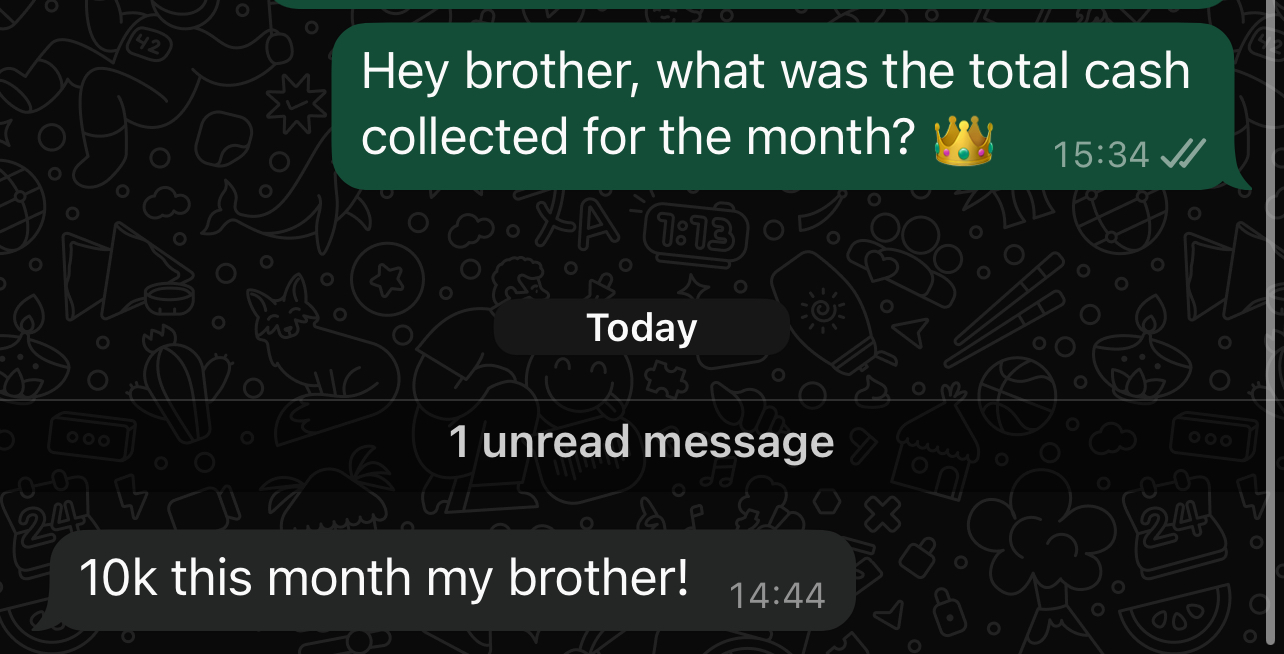
Task: Tap the Today date chip
Action: click(x=642, y=328)
